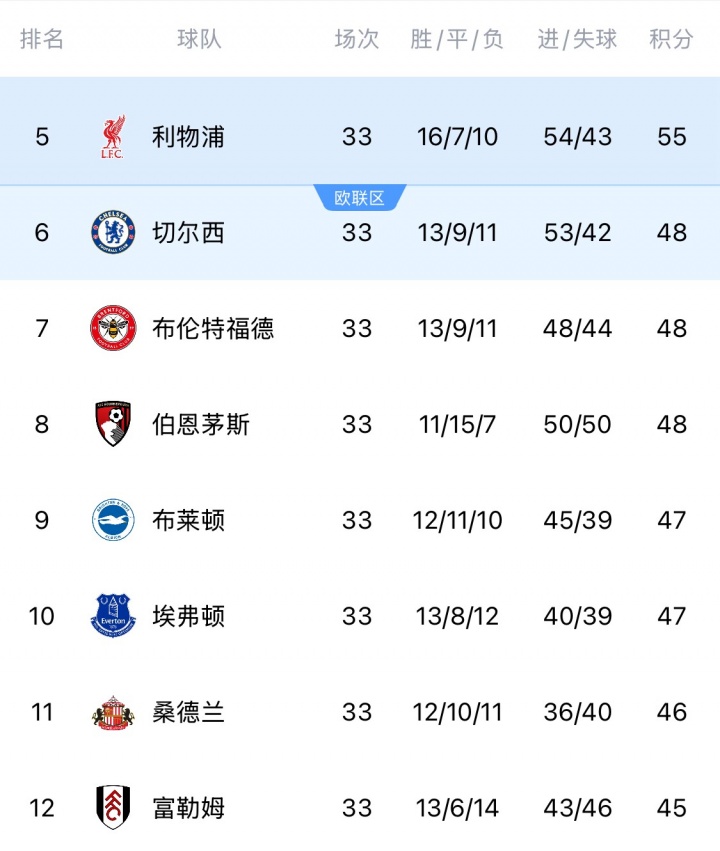Click the highlighted blue Liverpool row
The image size is (720, 851).
click(360, 136)
